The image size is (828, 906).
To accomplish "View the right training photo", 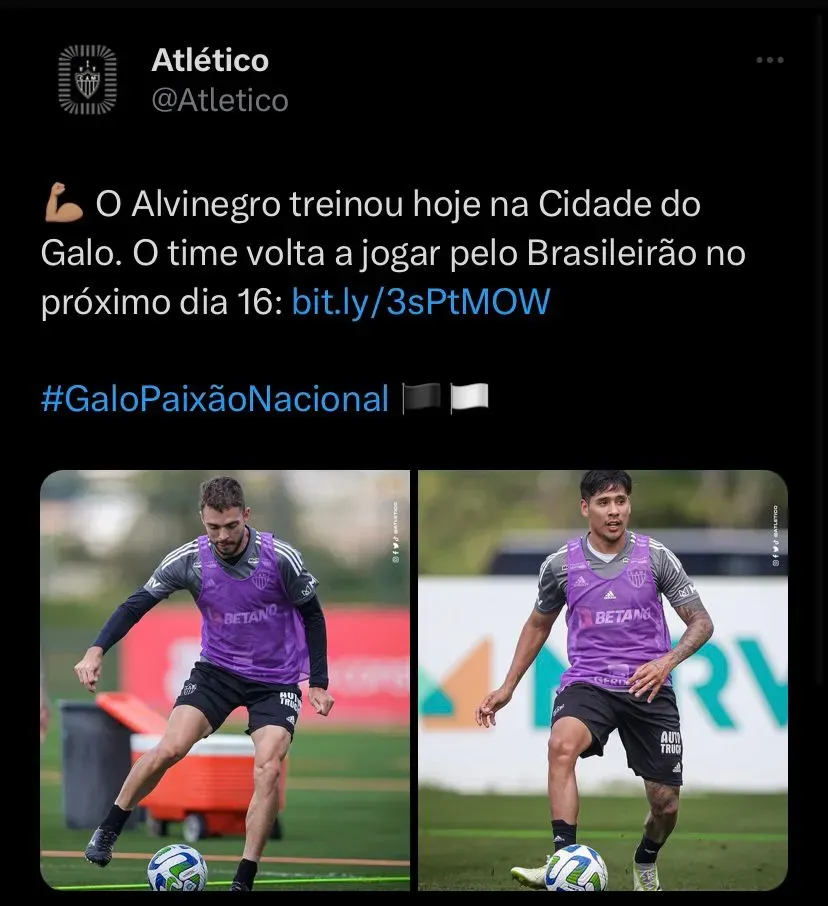I will [x=603, y=680].
